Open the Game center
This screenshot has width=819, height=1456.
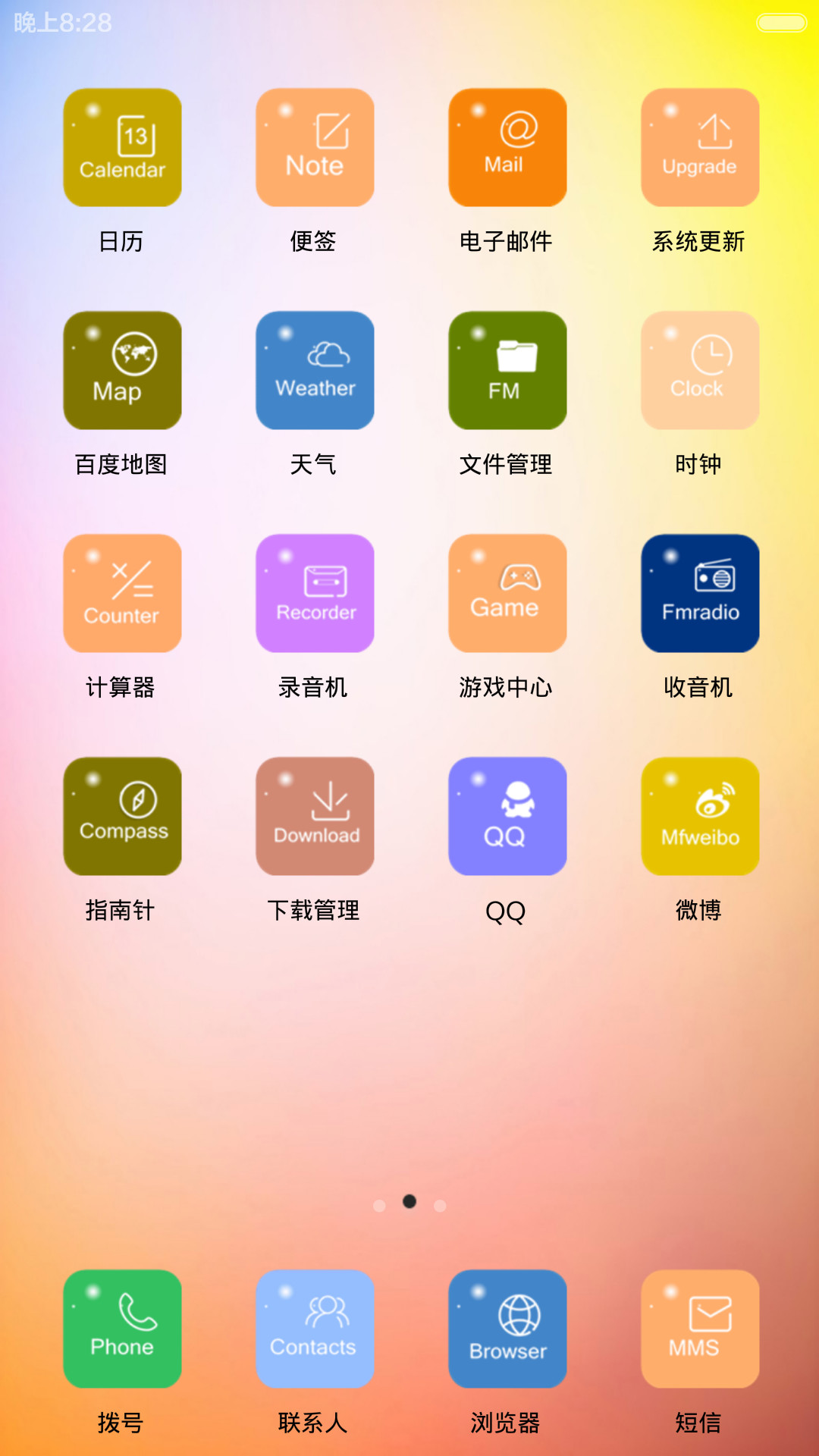pos(507,593)
